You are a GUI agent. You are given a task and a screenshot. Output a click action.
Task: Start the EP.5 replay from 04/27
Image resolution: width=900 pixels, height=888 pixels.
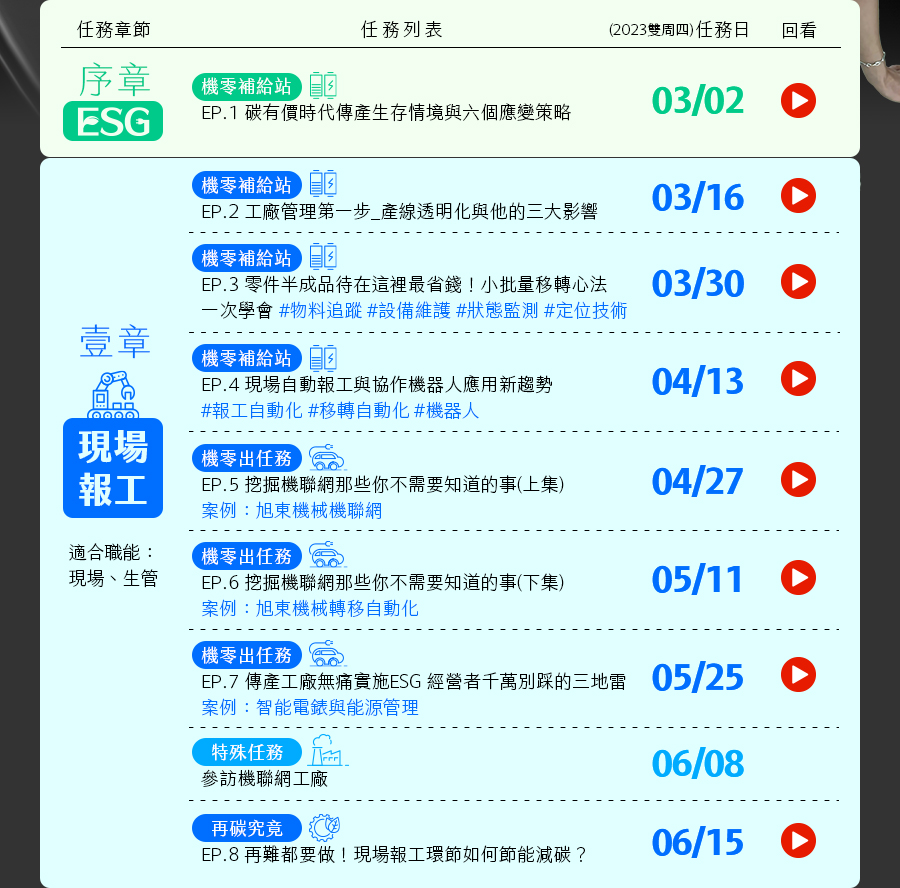(x=798, y=480)
